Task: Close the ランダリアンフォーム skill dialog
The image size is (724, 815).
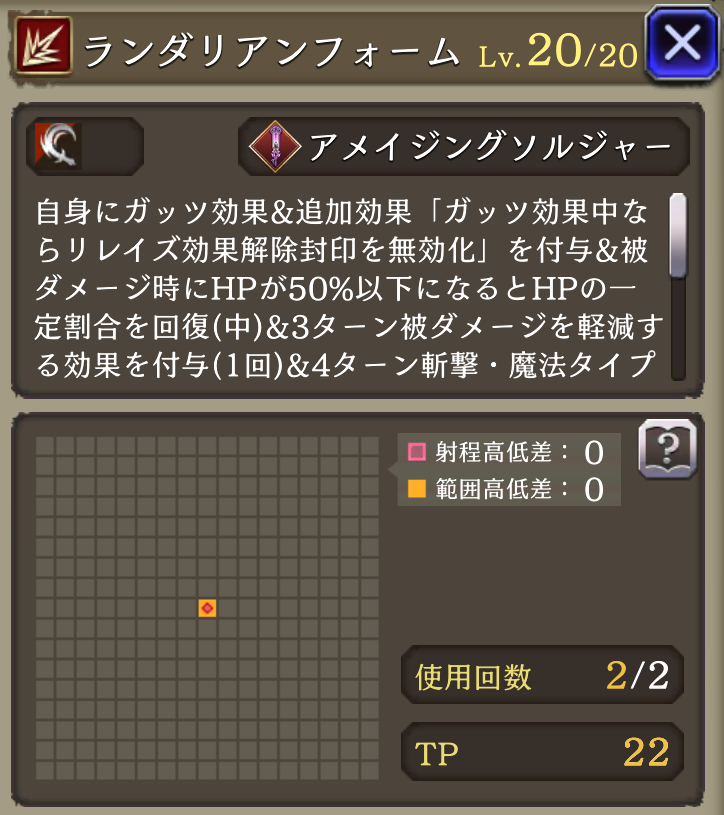Action: click(683, 44)
